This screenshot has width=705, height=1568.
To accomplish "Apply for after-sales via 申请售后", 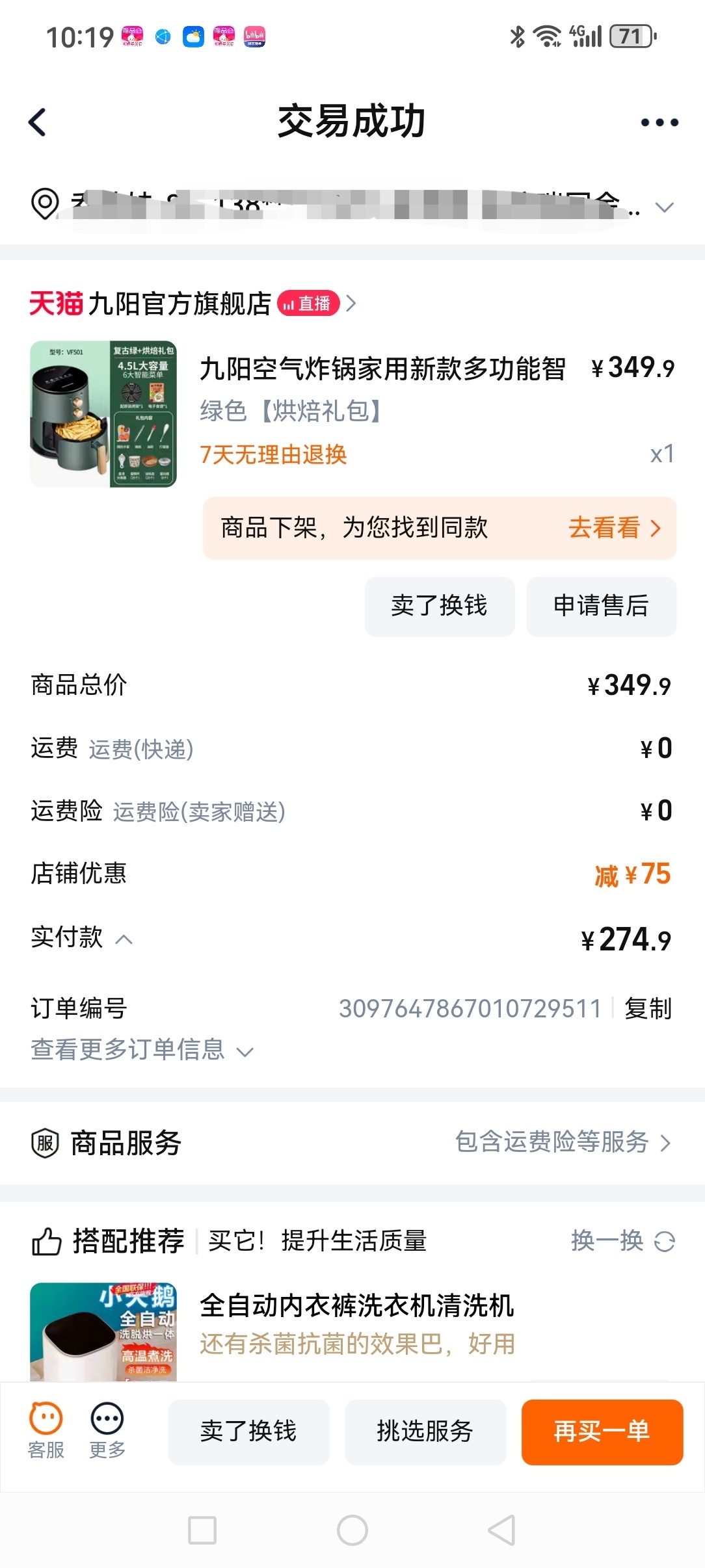I will coord(601,606).
